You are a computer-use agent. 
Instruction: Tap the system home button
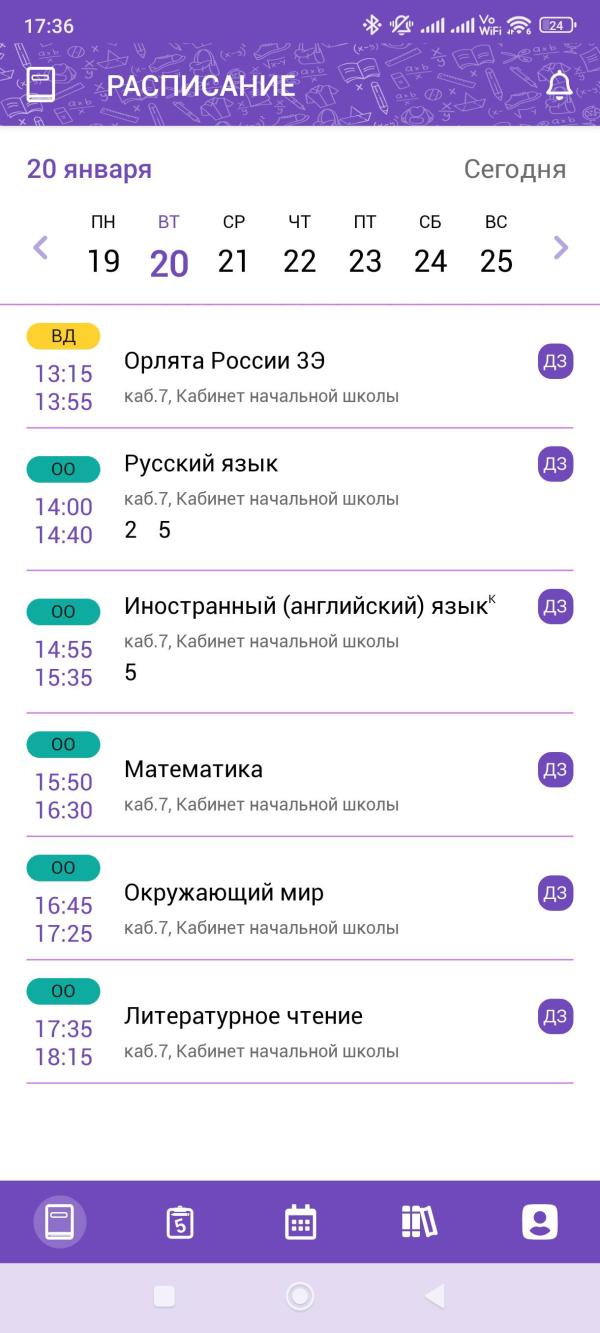click(300, 1297)
